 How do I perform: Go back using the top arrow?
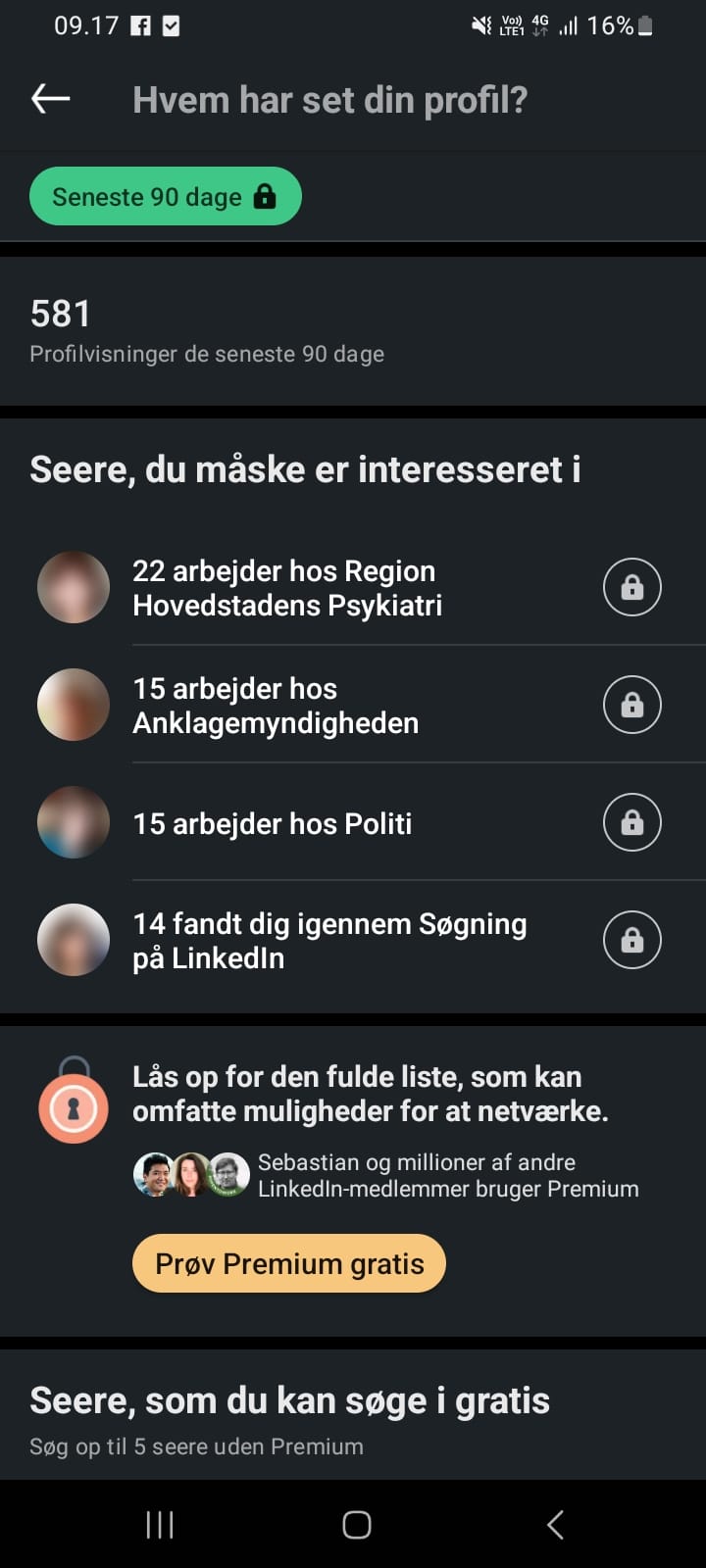[x=51, y=99]
